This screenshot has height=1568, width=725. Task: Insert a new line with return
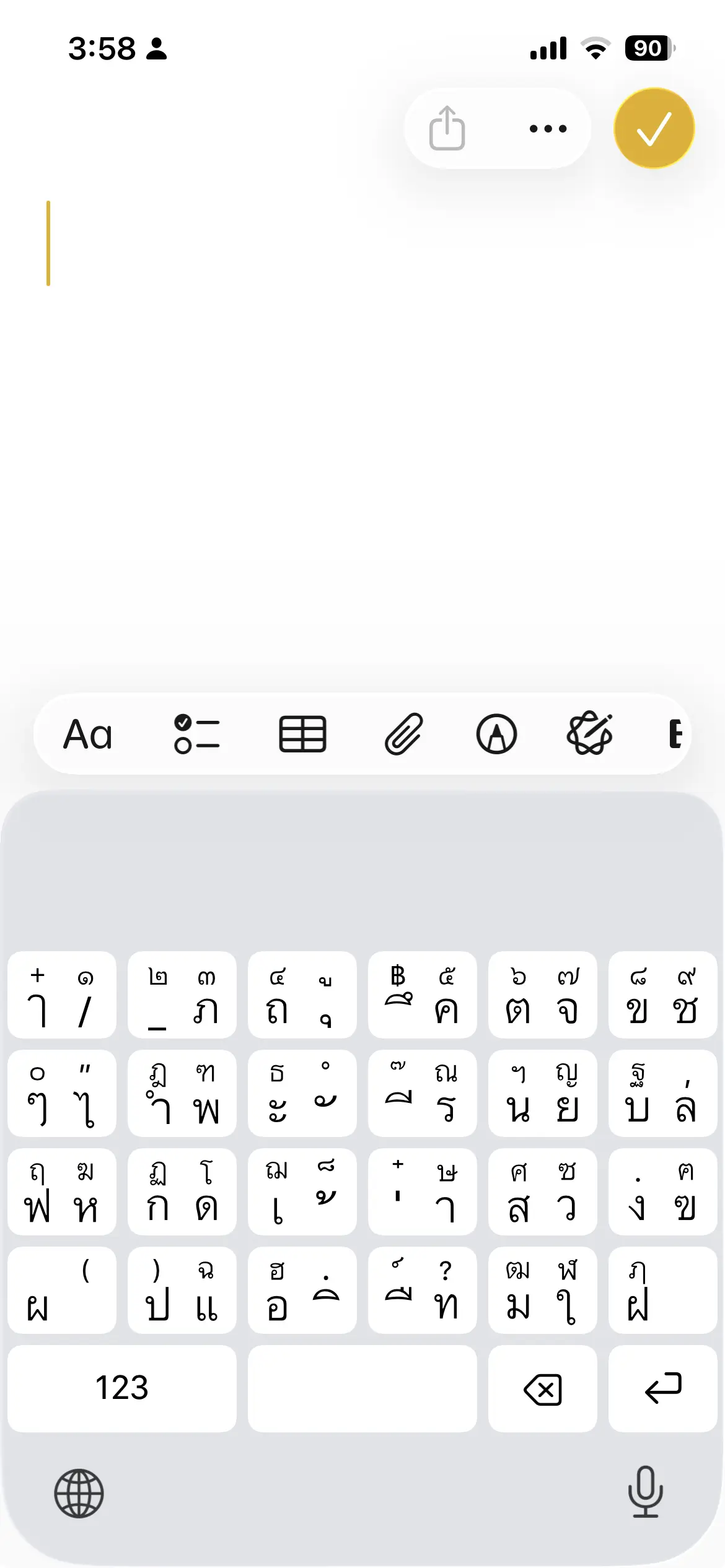[662, 1388]
